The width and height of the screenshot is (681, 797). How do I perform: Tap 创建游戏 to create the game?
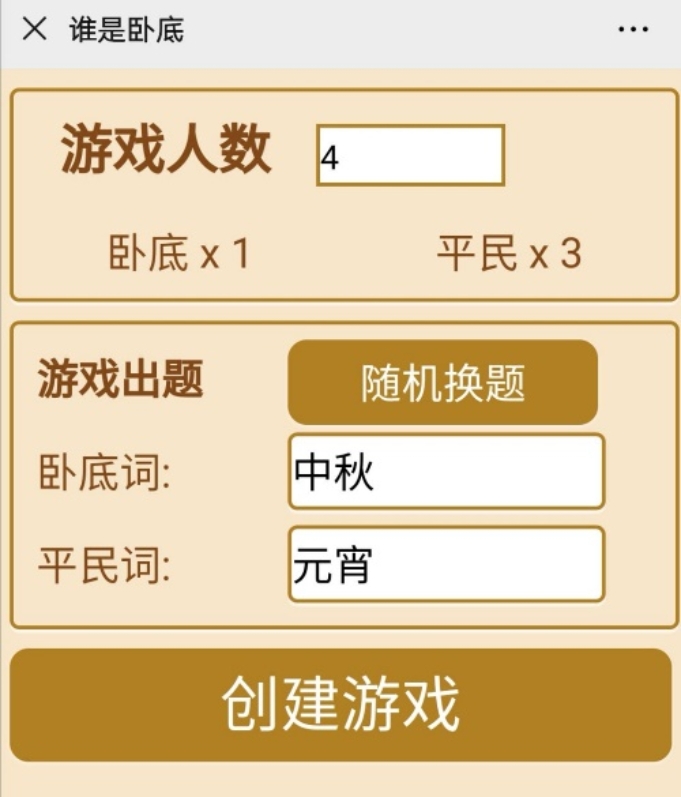(x=340, y=705)
